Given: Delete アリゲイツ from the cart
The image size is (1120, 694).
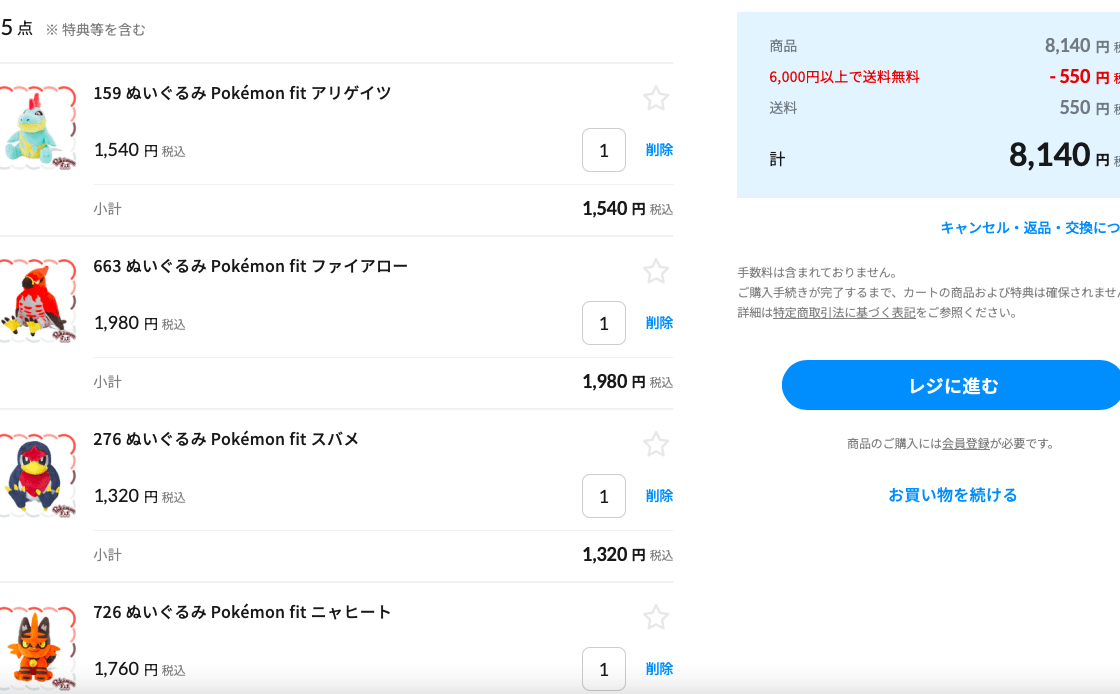Looking at the screenshot, I should (x=659, y=150).
